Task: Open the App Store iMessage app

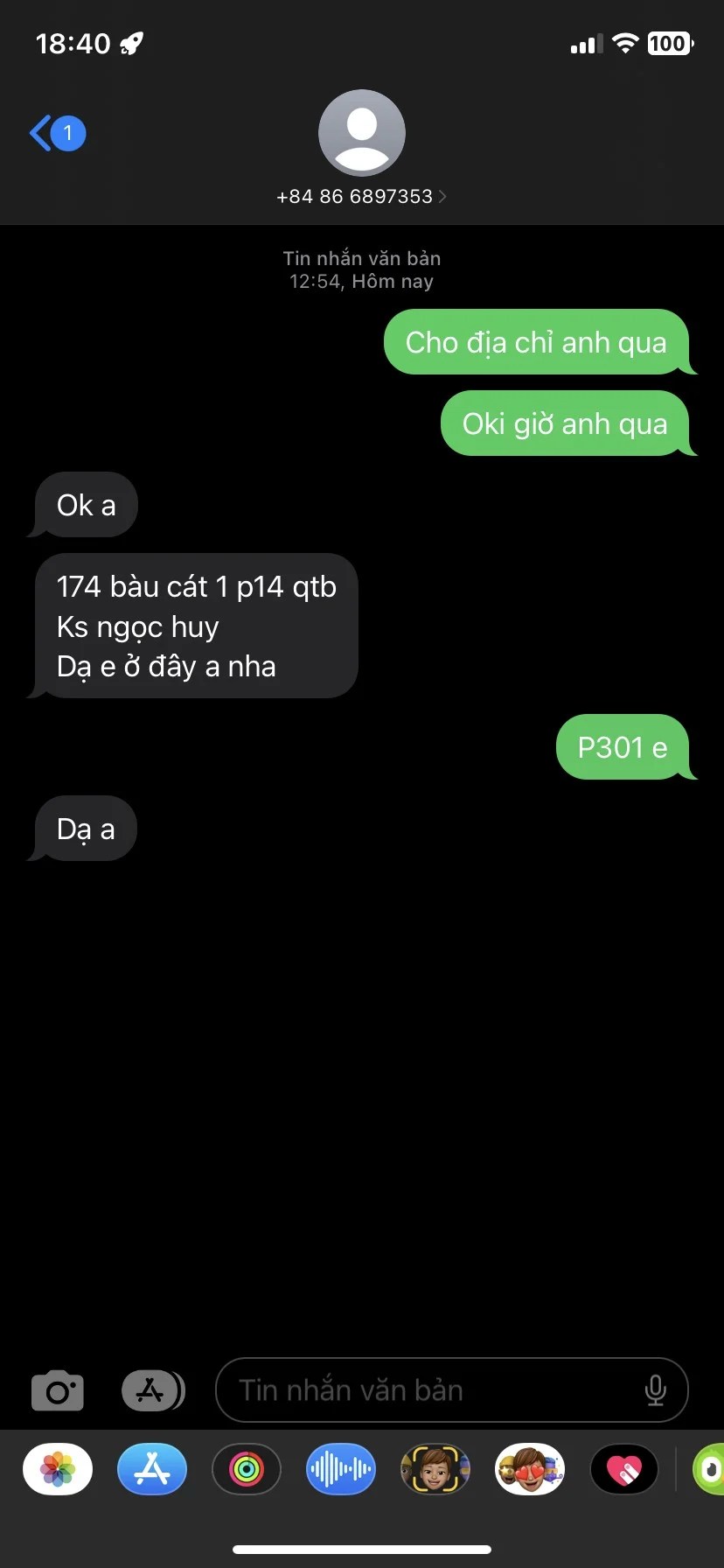Action: click(152, 1469)
